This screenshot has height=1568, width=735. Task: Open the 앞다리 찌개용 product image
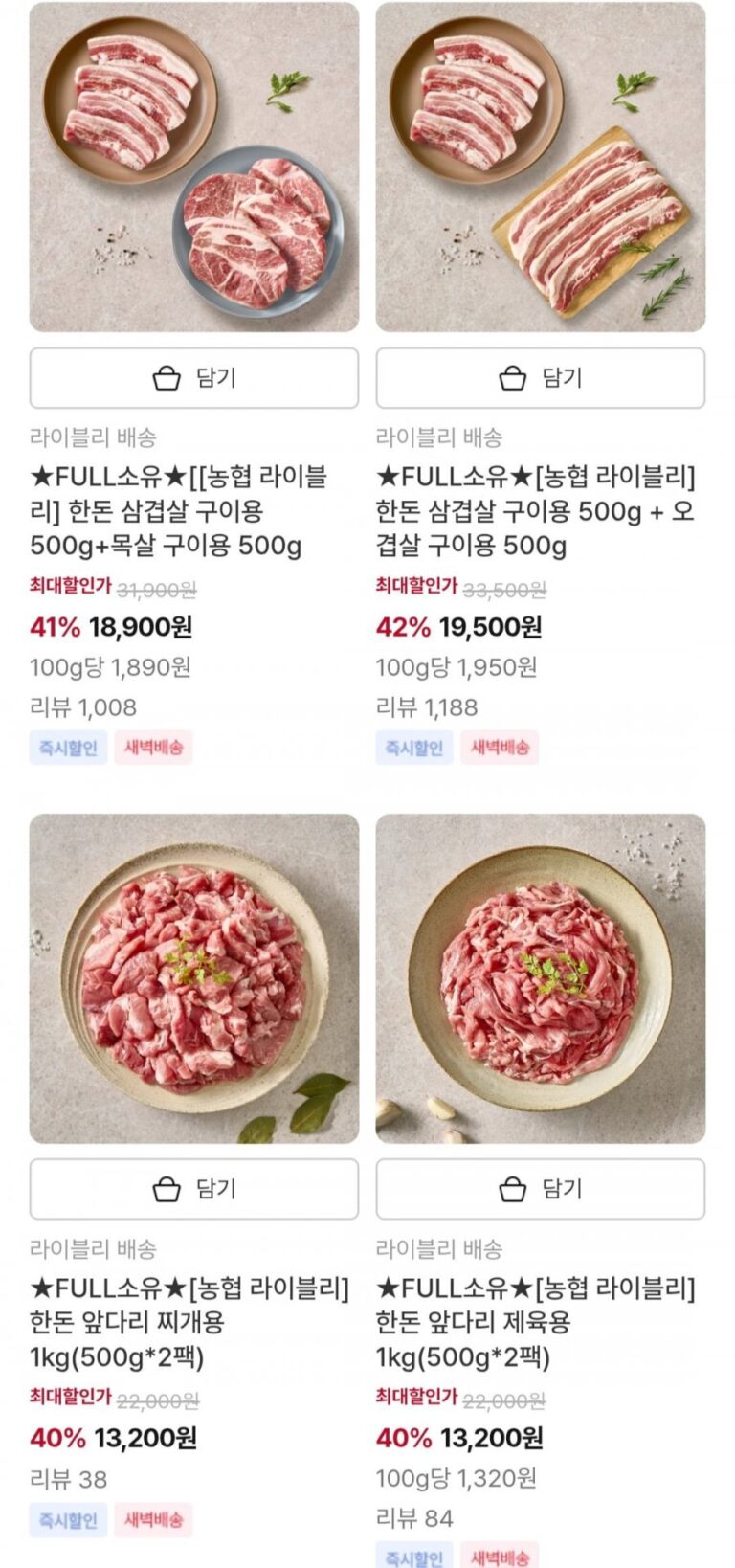tap(194, 978)
